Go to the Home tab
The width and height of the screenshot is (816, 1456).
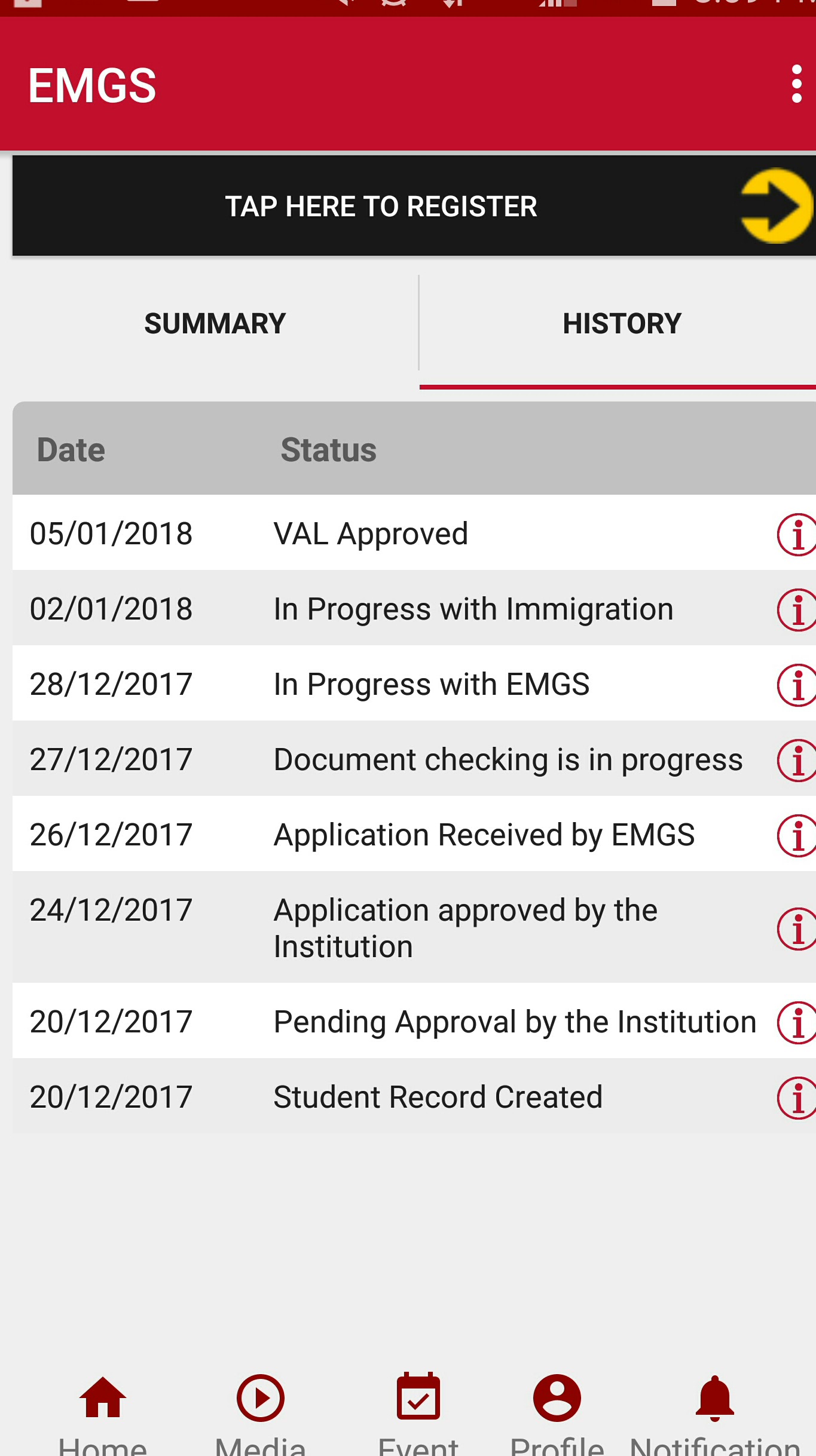click(103, 1411)
